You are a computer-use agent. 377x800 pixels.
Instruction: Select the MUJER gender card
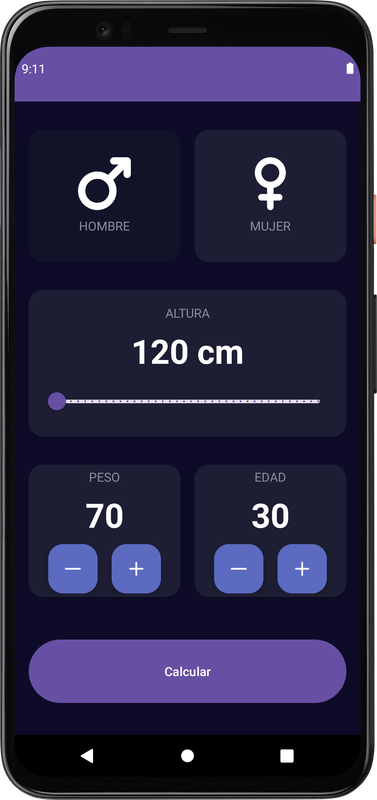270,196
